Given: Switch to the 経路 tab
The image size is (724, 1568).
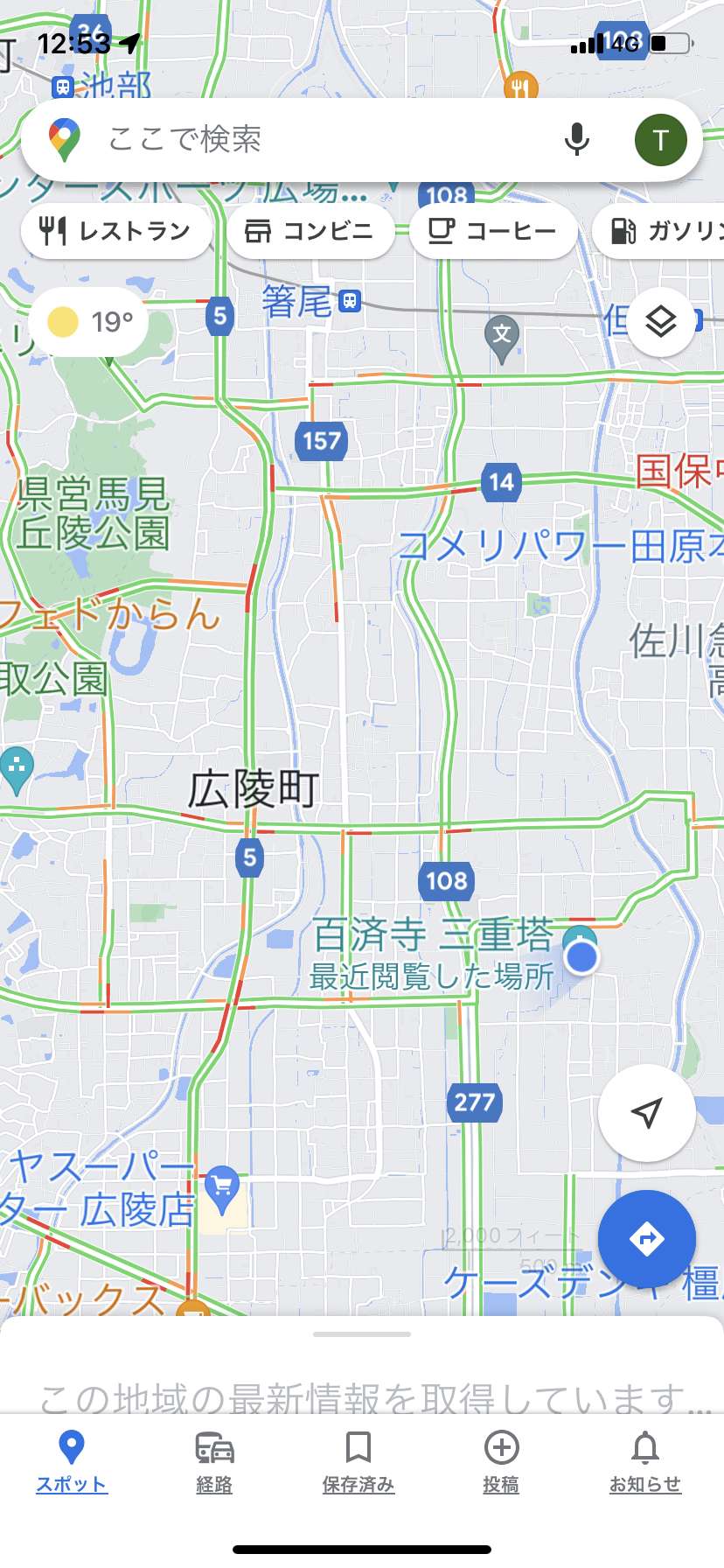Looking at the screenshot, I should pos(214,1461).
